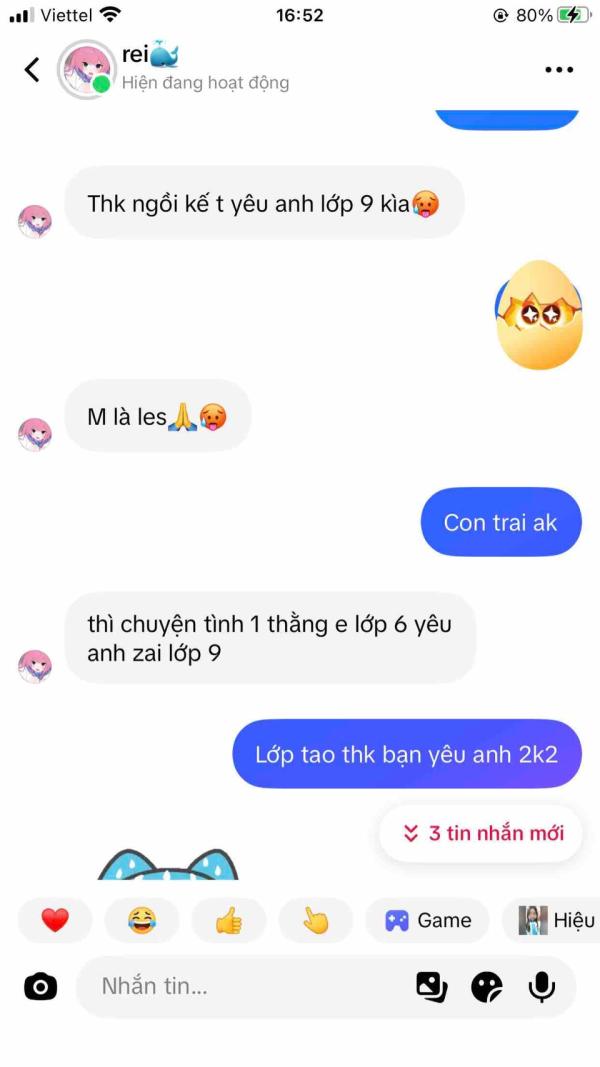Send the thumbs up quick reaction
Viewport: 600px width, 1067px height.
coord(229,921)
